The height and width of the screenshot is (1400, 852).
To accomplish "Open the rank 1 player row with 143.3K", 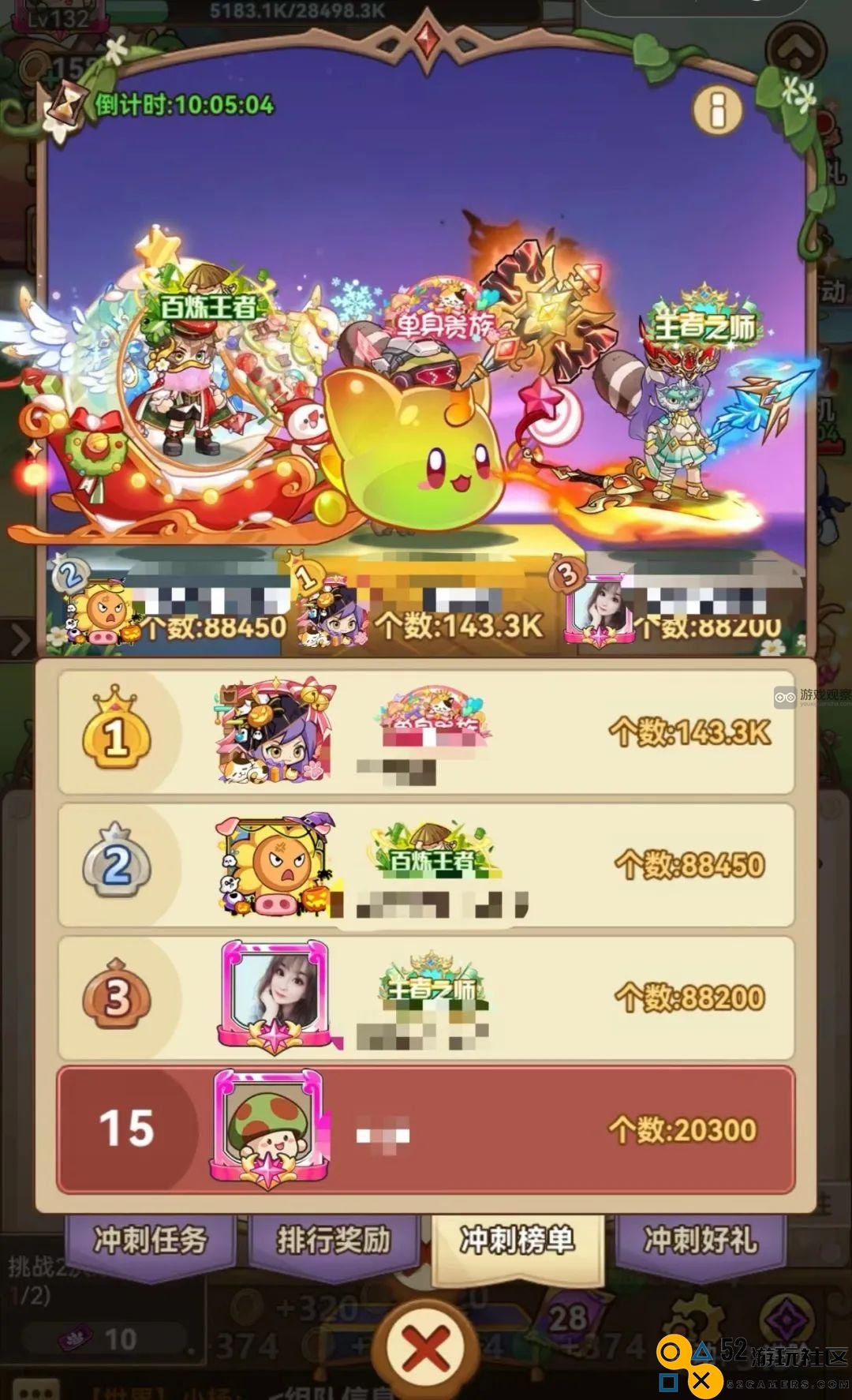I will [426, 733].
